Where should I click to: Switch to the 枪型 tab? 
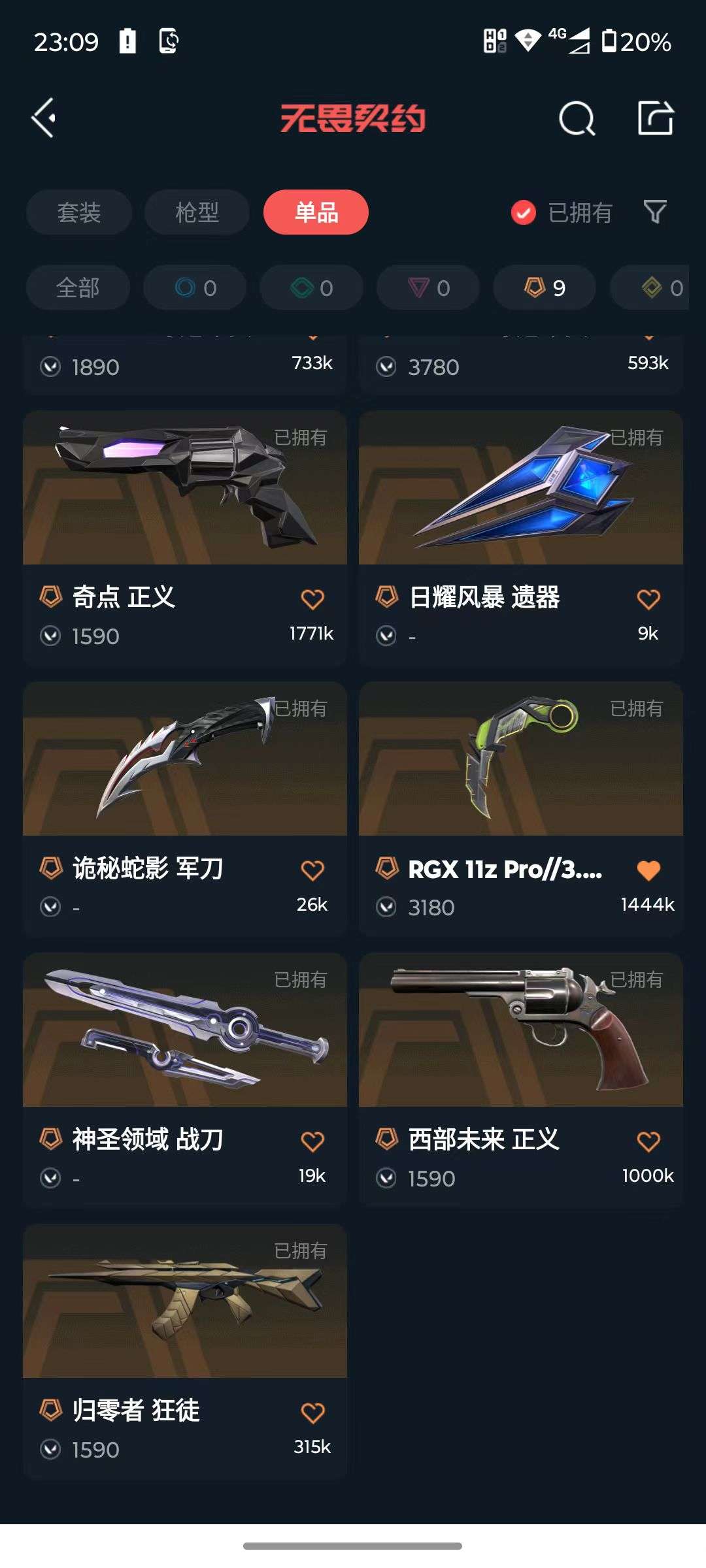pos(196,212)
